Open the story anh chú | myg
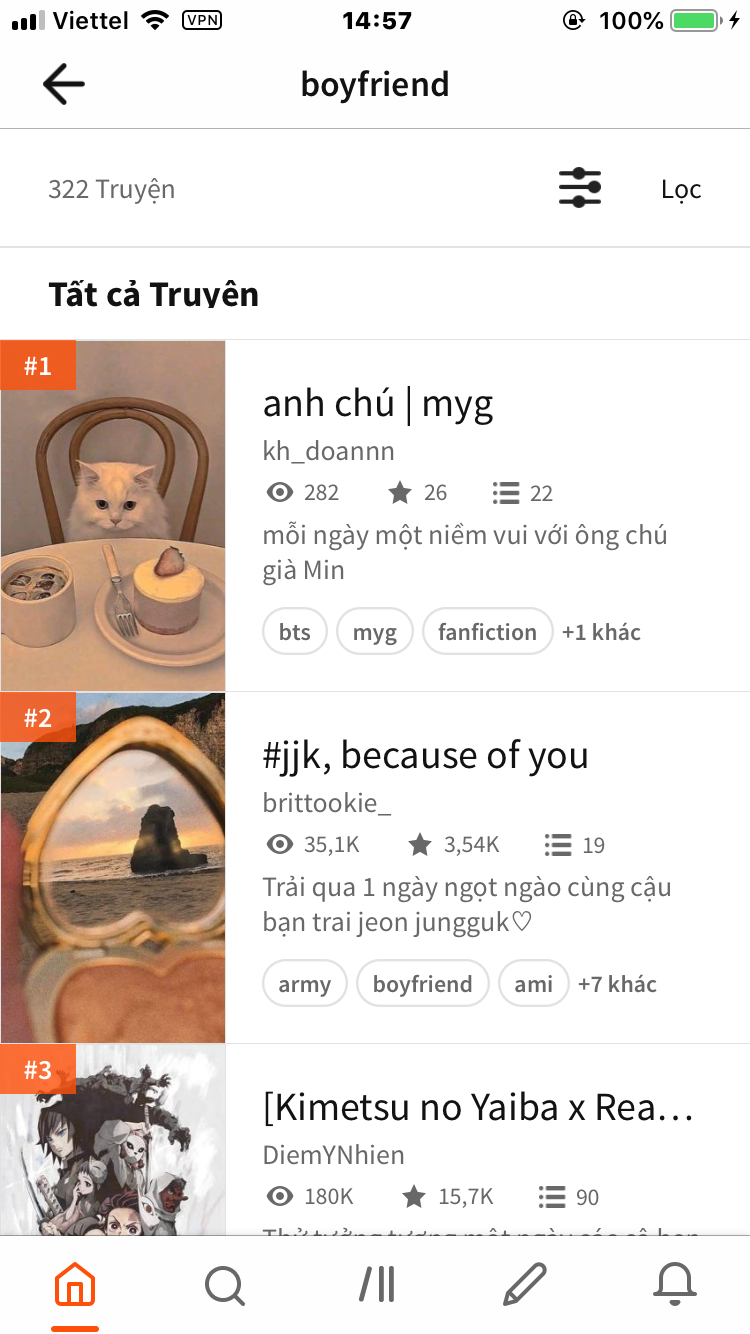Viewport: 750px width, 1334px height. [x=378, y=404]
